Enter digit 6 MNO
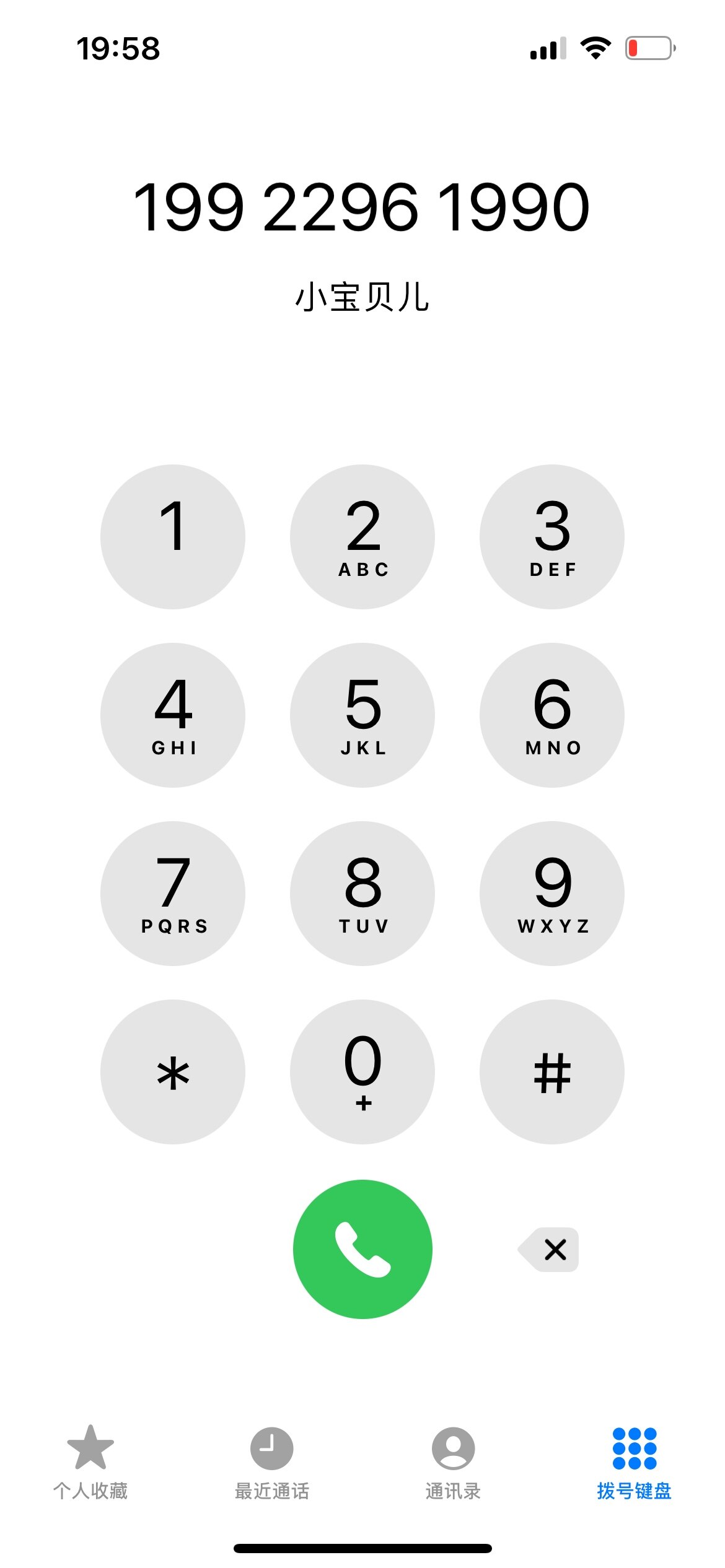 pos(552,715)
